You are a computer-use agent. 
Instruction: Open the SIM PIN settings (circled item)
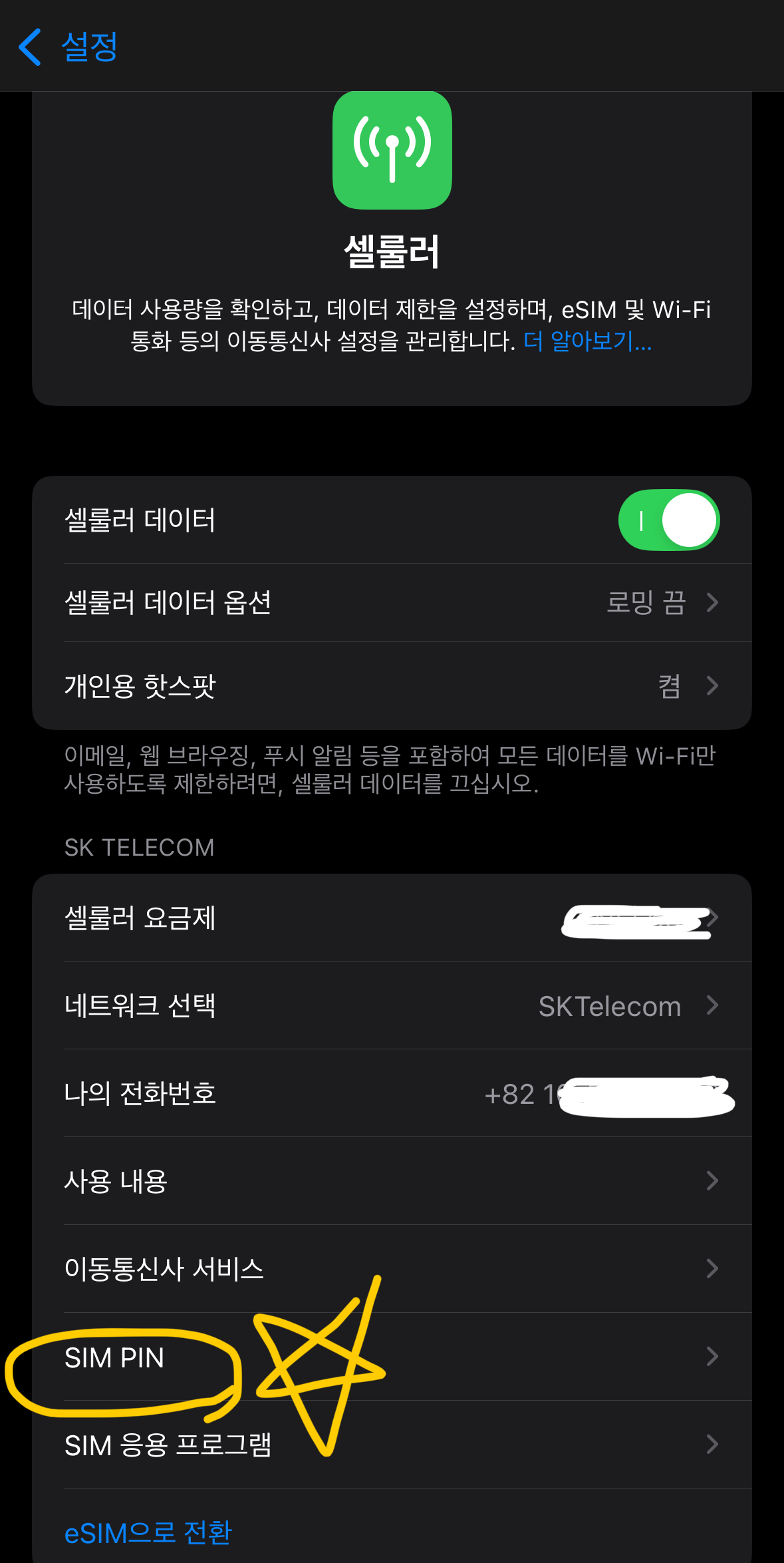point(114,1357)
